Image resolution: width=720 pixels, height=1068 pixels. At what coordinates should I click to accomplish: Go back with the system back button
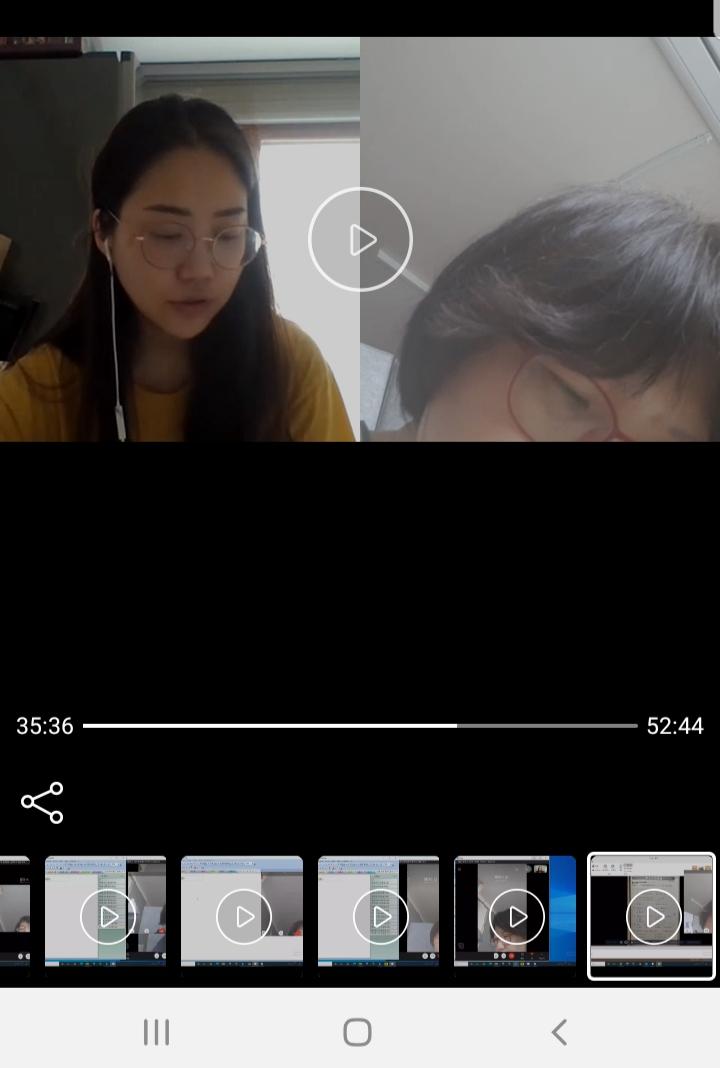pos(560,1031)
